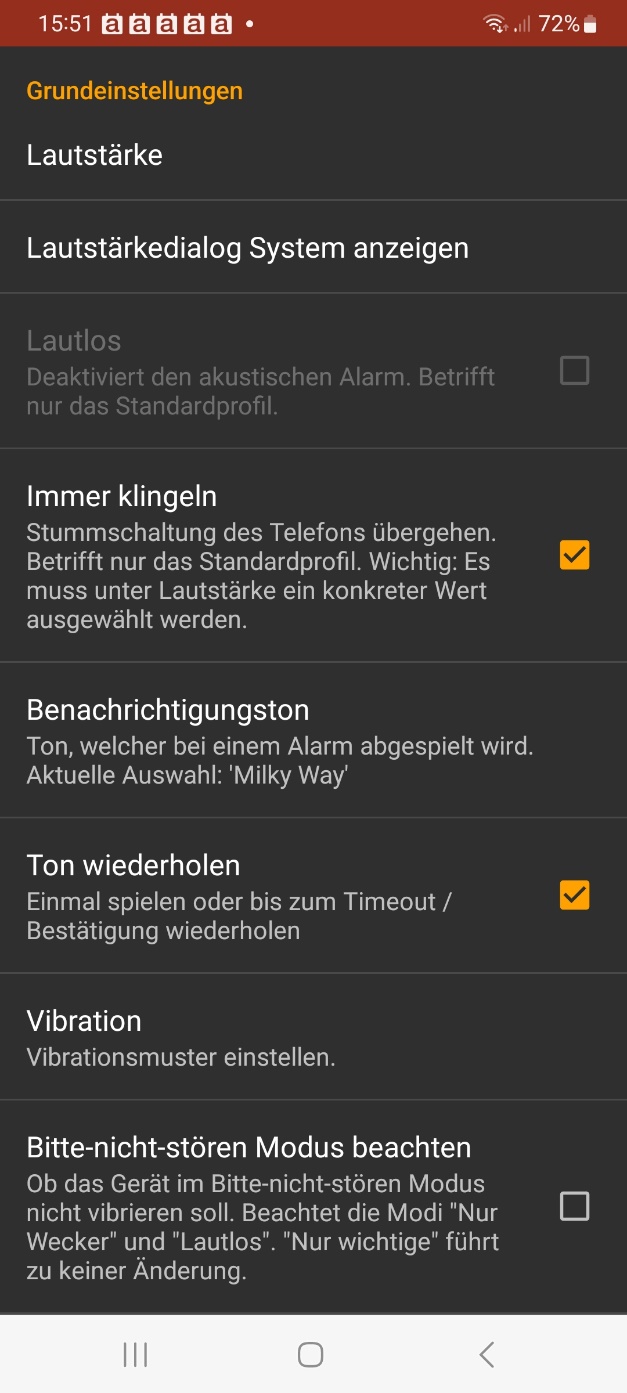Disable the Ton wiederholen checkbox
The width and height of the screenshot is (627, 1393).
point(574,895)
